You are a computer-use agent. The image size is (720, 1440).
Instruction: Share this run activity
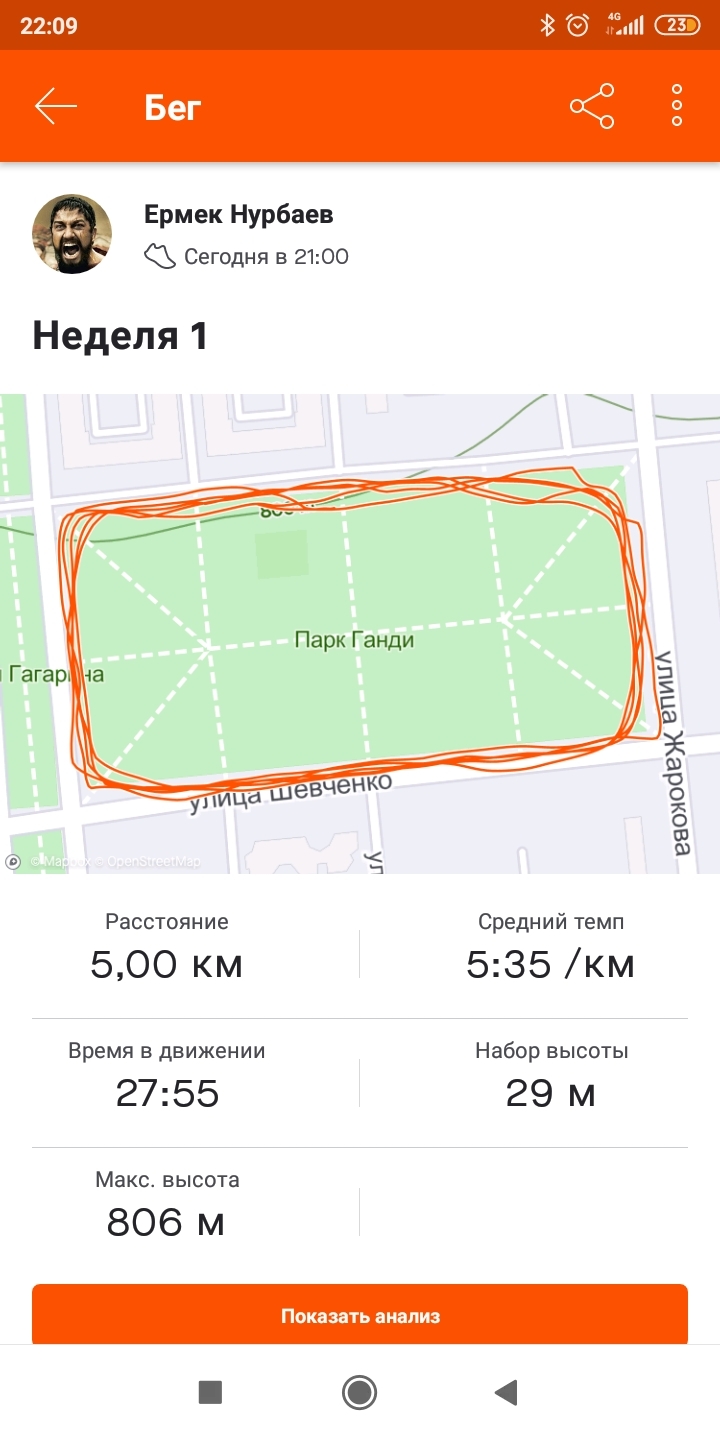pos(592,106)
